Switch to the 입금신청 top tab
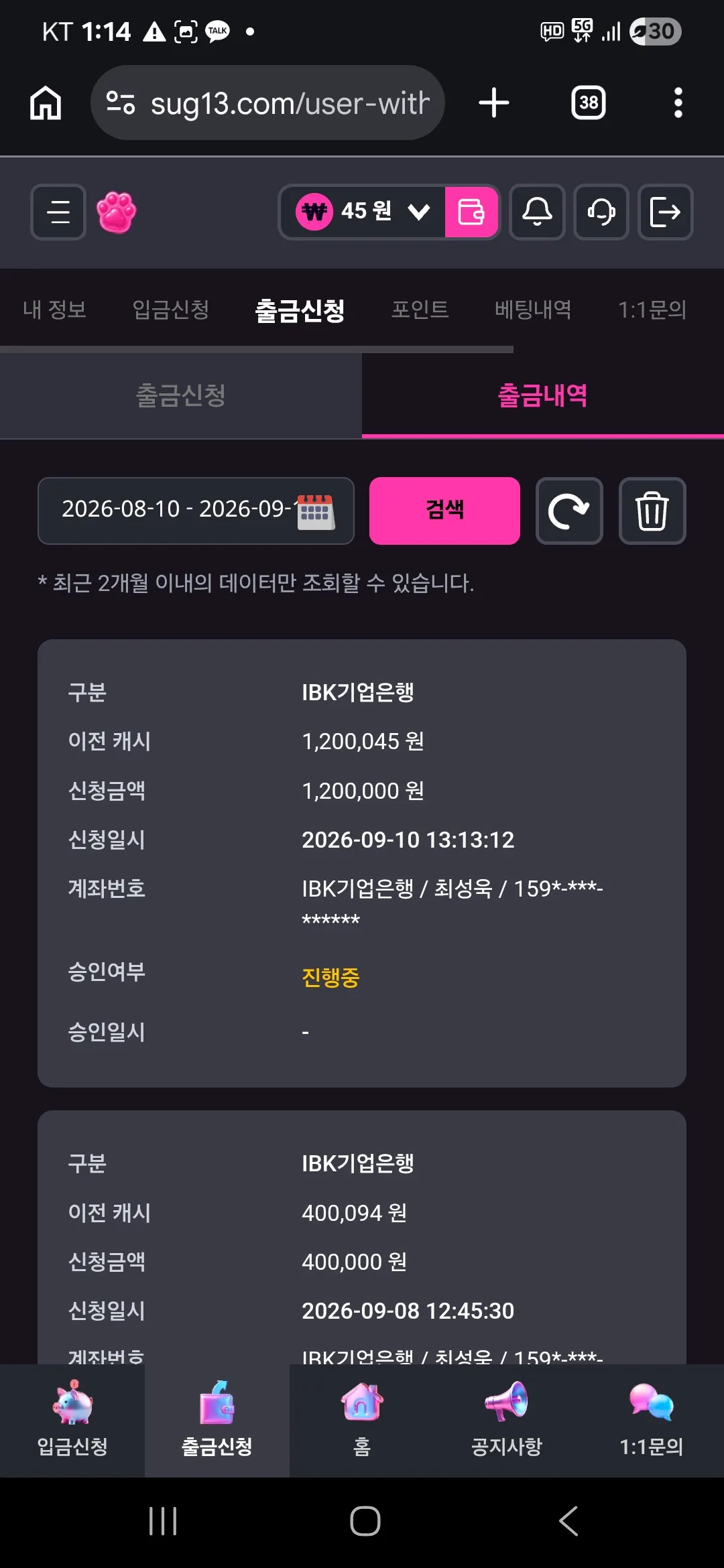Screen dimensions: 724x1568 (171, 310)
